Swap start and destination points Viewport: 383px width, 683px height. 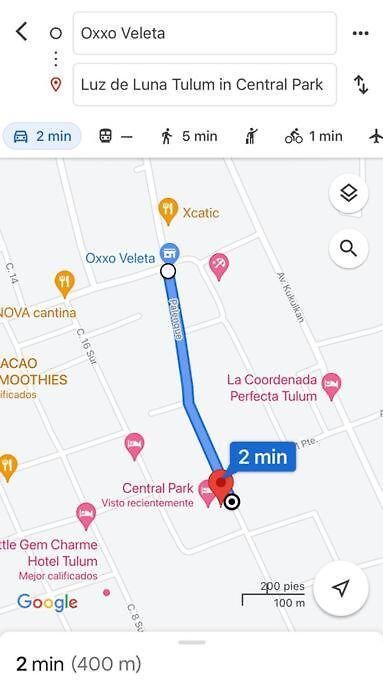[361, 85]
